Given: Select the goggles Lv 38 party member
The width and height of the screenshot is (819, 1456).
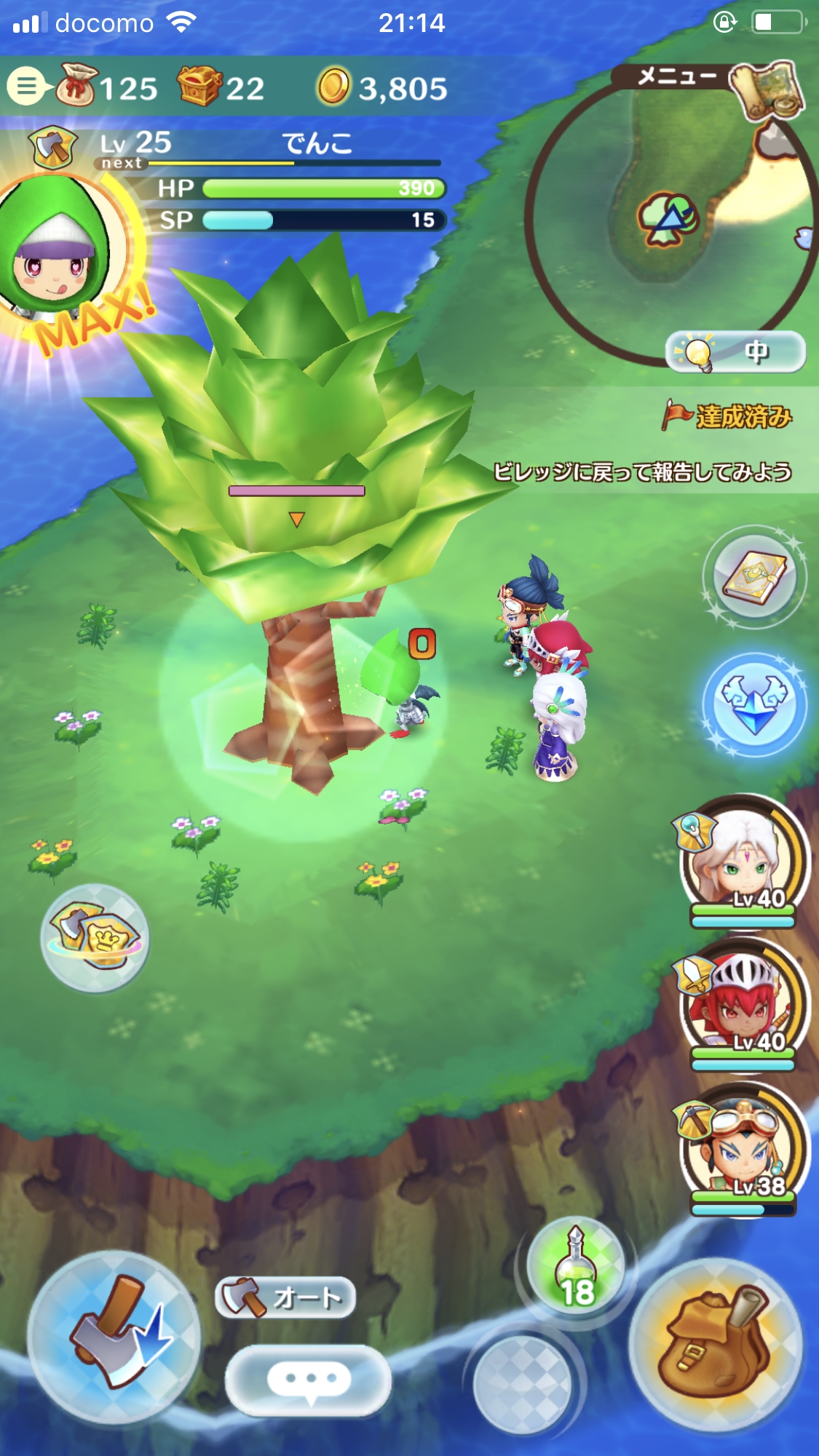Looking at the screenshot, I should click(x=743, y=1149).
